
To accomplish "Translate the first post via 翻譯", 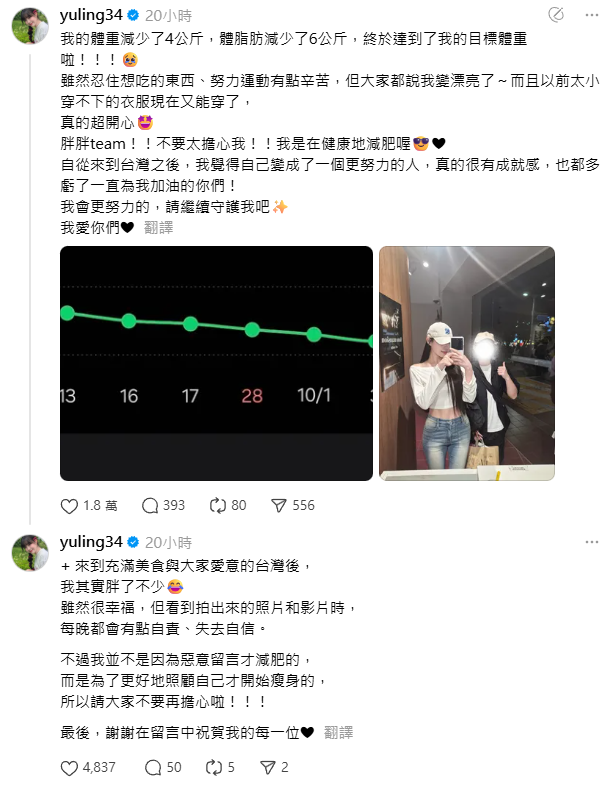I will [158, 227].
